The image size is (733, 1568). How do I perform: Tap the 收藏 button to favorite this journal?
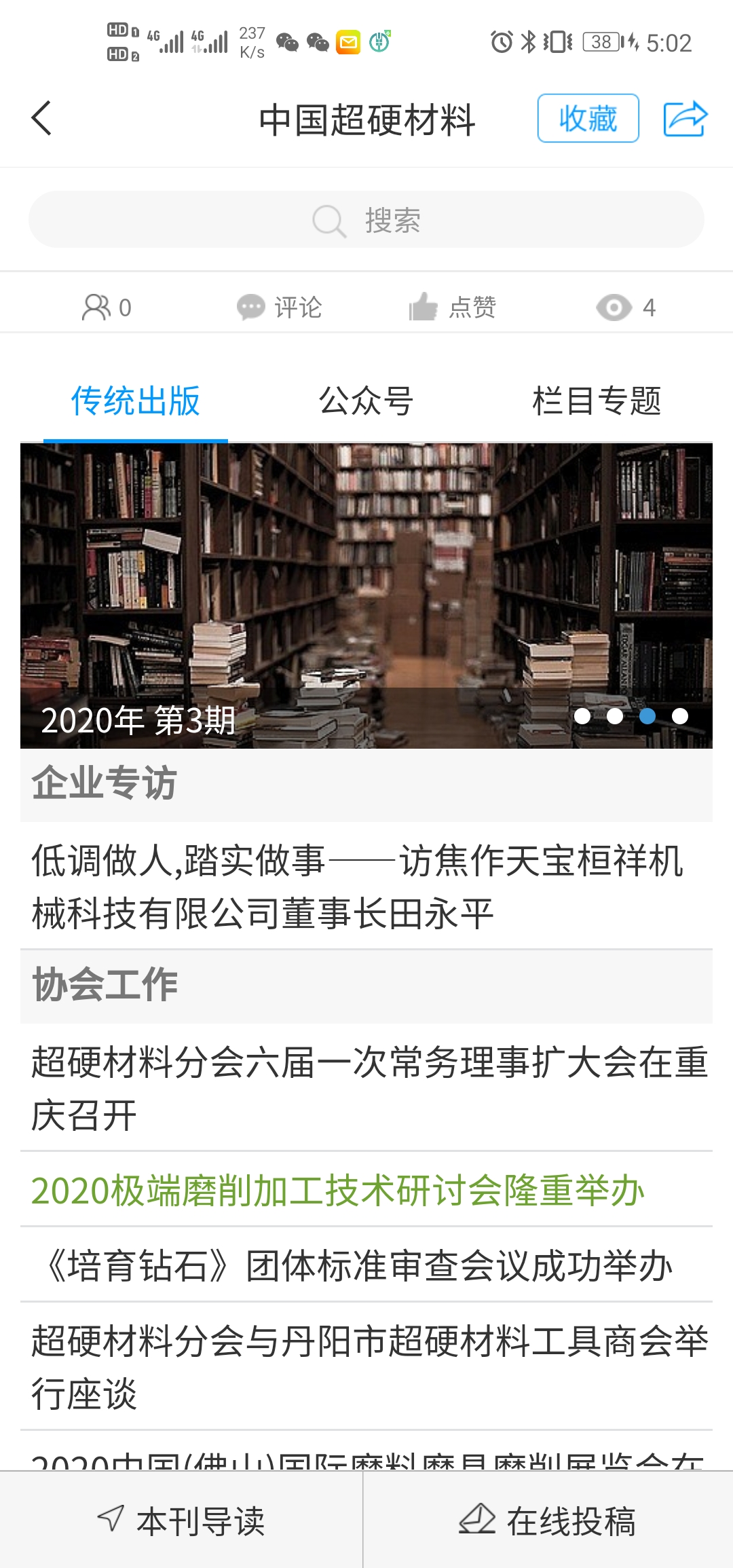tap(588, 119)
